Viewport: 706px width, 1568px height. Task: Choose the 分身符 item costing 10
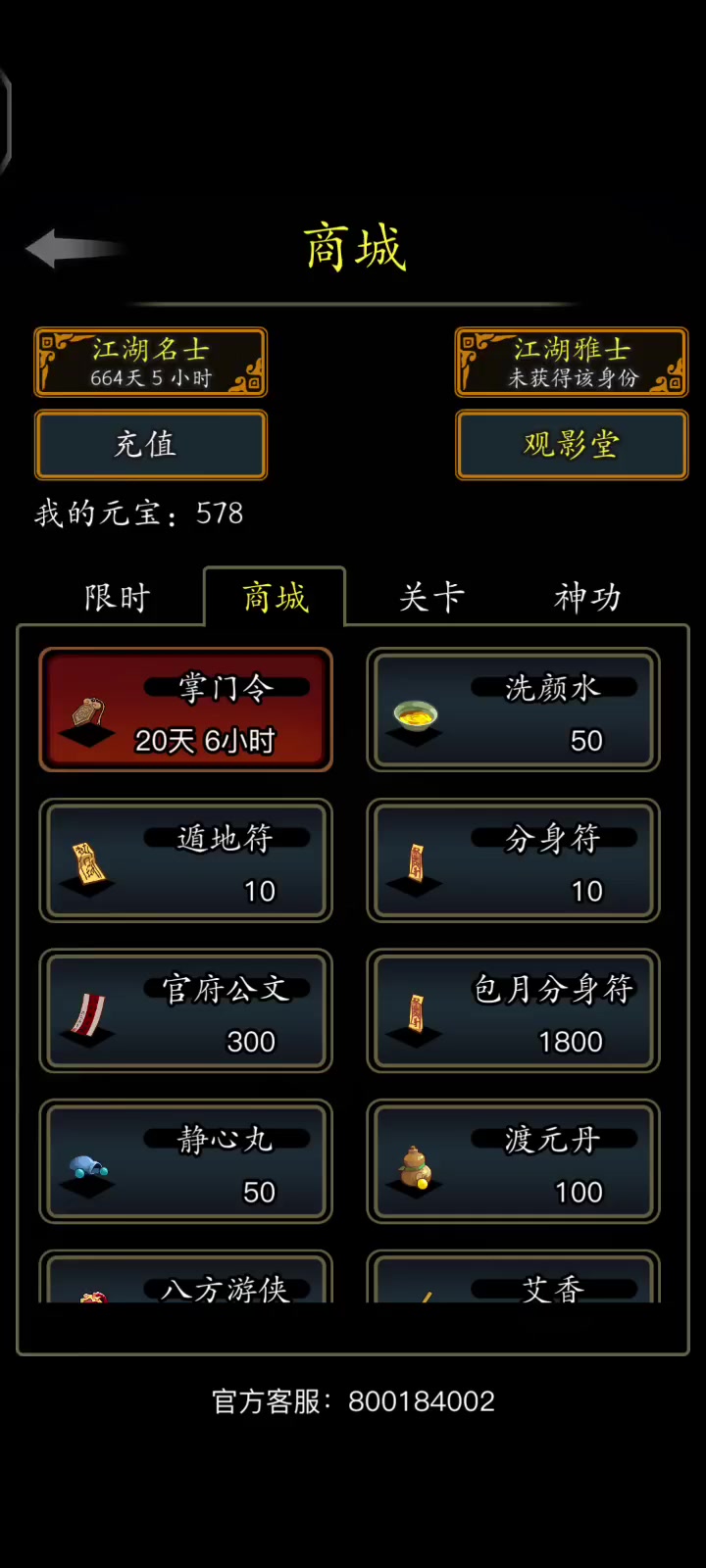[x=513, y=860]
